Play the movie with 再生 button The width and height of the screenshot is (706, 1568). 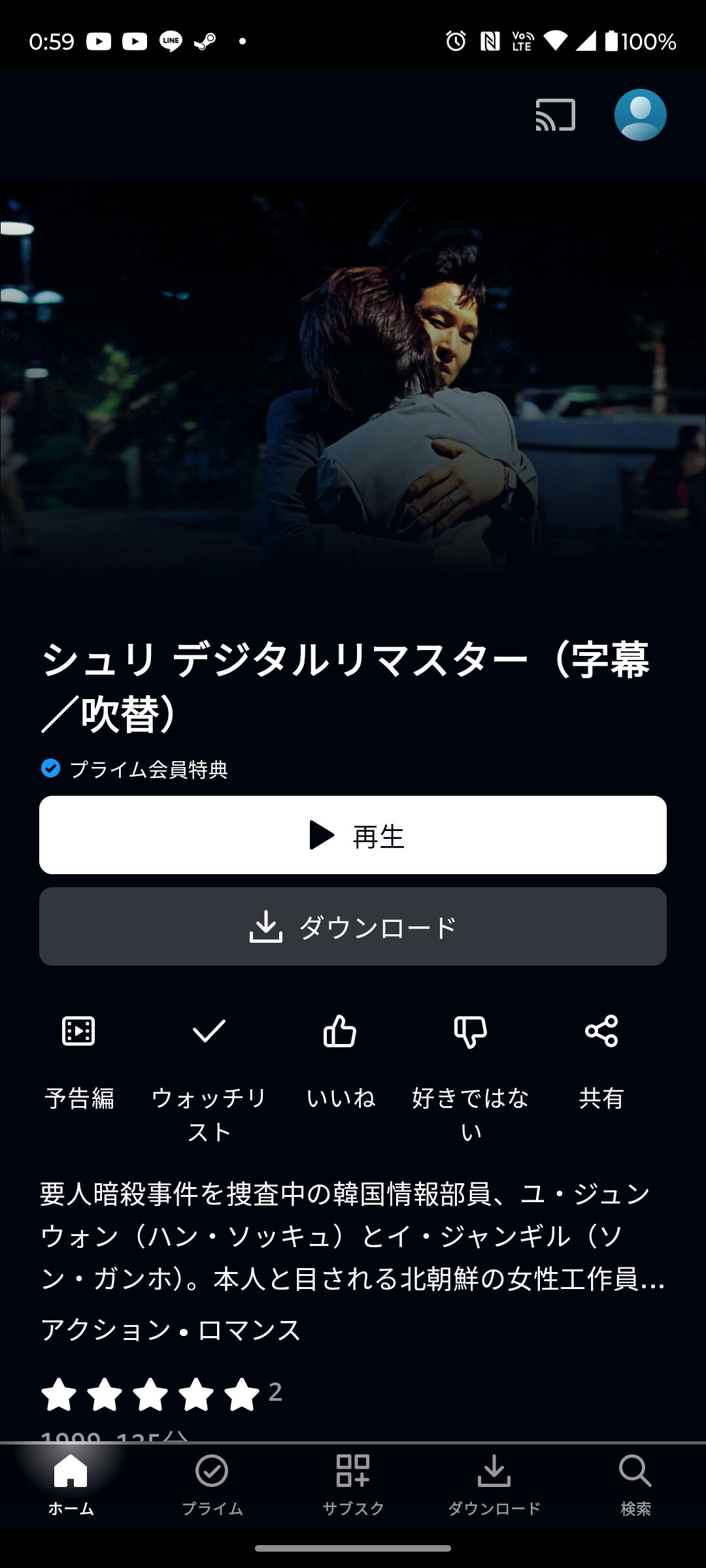click(353, 835)
